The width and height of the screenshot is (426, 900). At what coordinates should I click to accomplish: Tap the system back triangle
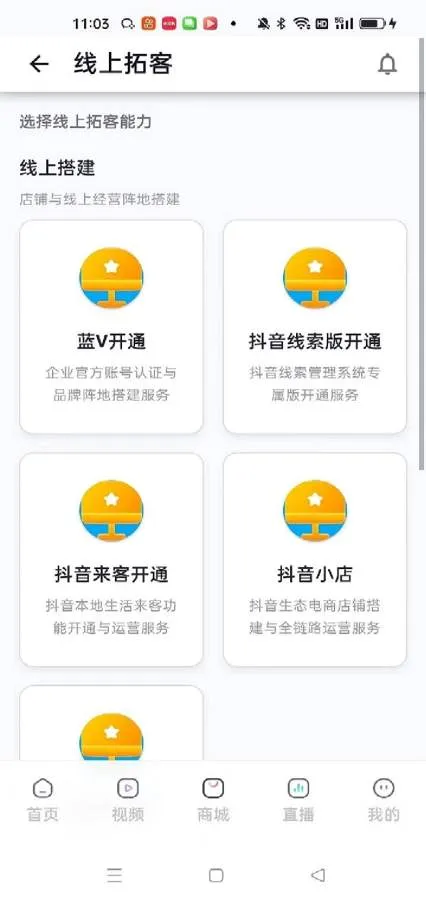click(317, 875)
